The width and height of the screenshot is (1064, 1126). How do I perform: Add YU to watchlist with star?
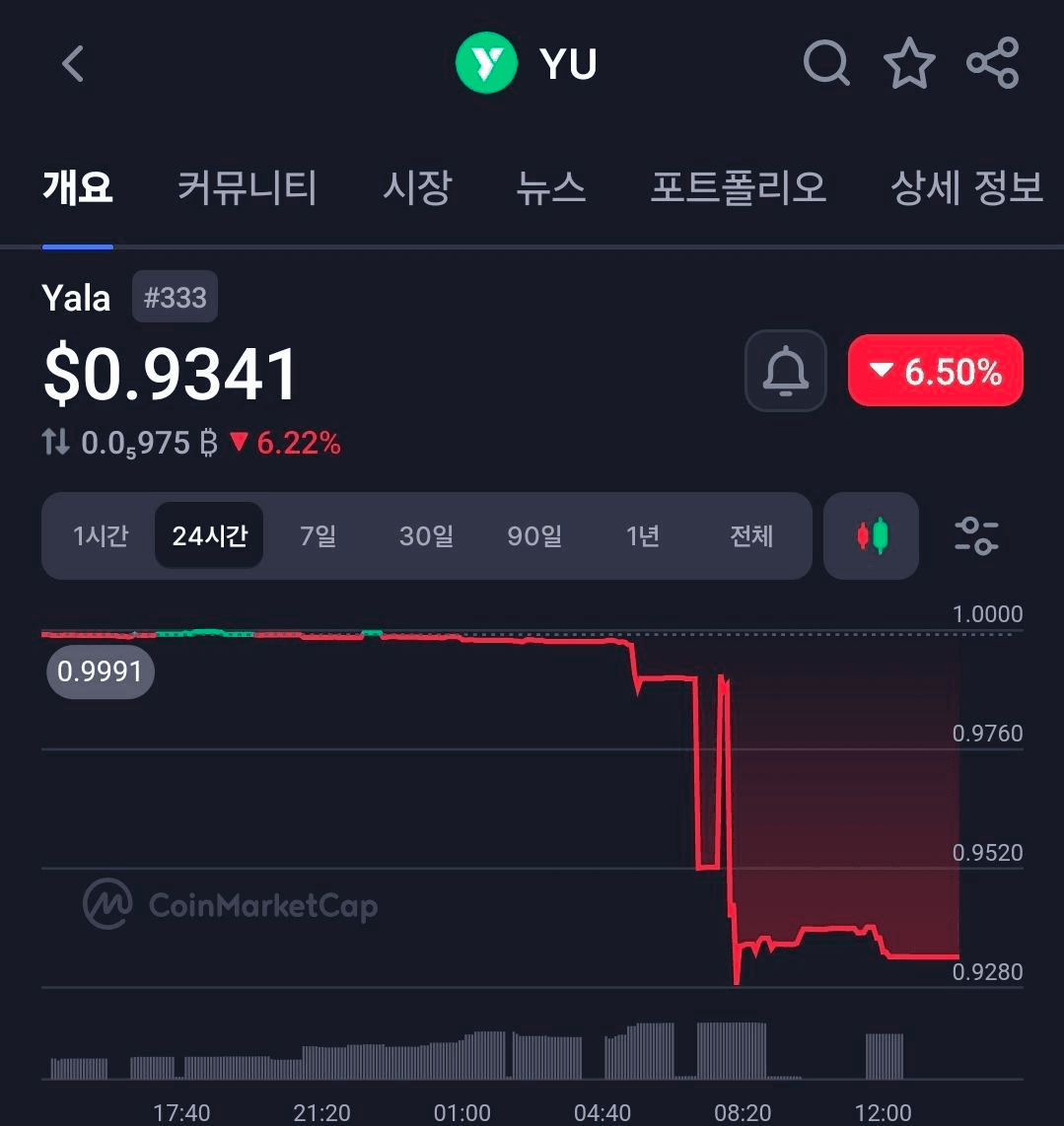(908, 64)
